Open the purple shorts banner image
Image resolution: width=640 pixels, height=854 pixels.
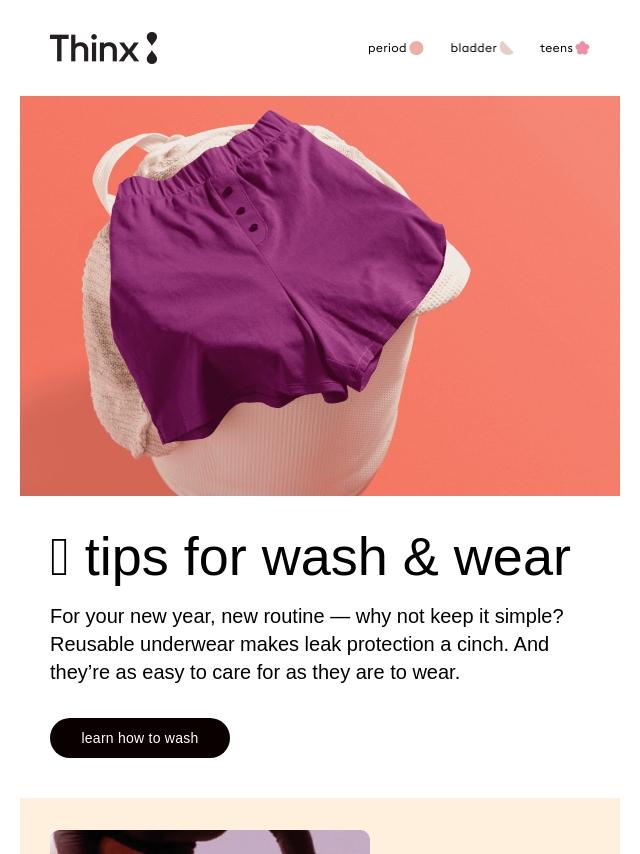(x=320, y=296)
